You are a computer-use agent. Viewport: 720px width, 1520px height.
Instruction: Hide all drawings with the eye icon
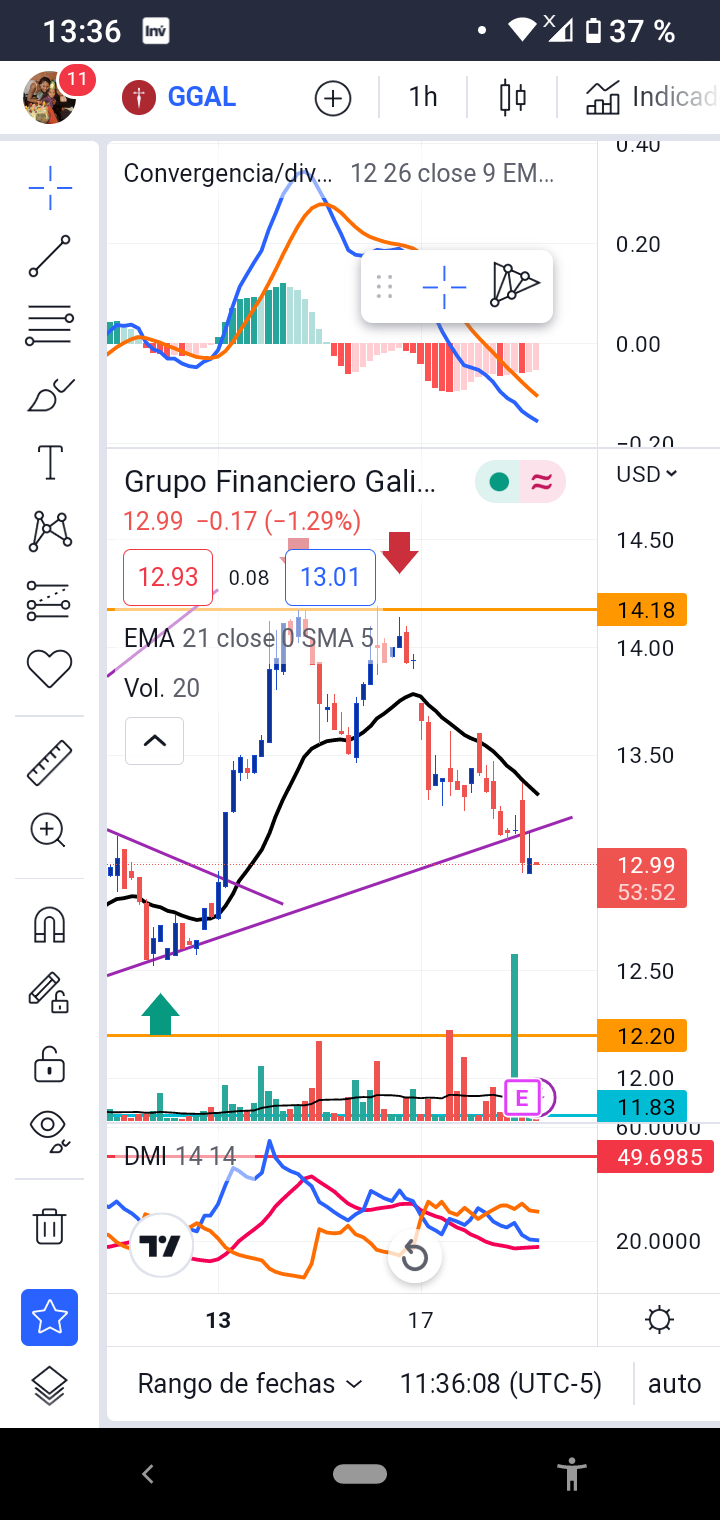click(x=49, y=1126)
